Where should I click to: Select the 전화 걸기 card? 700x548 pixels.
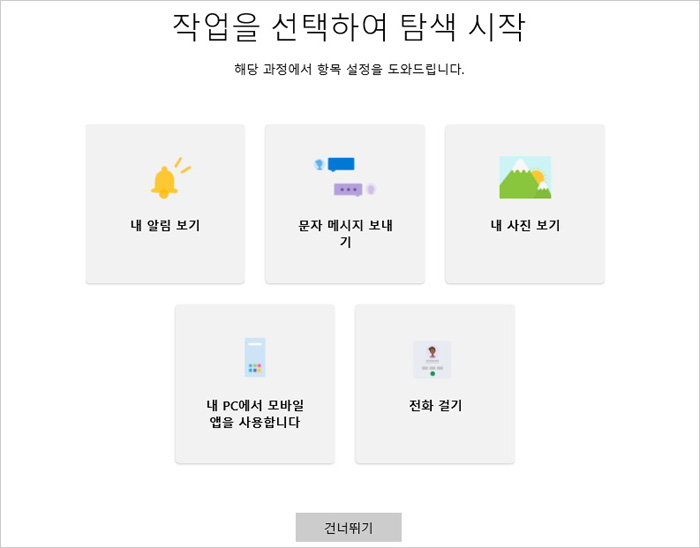435,384
